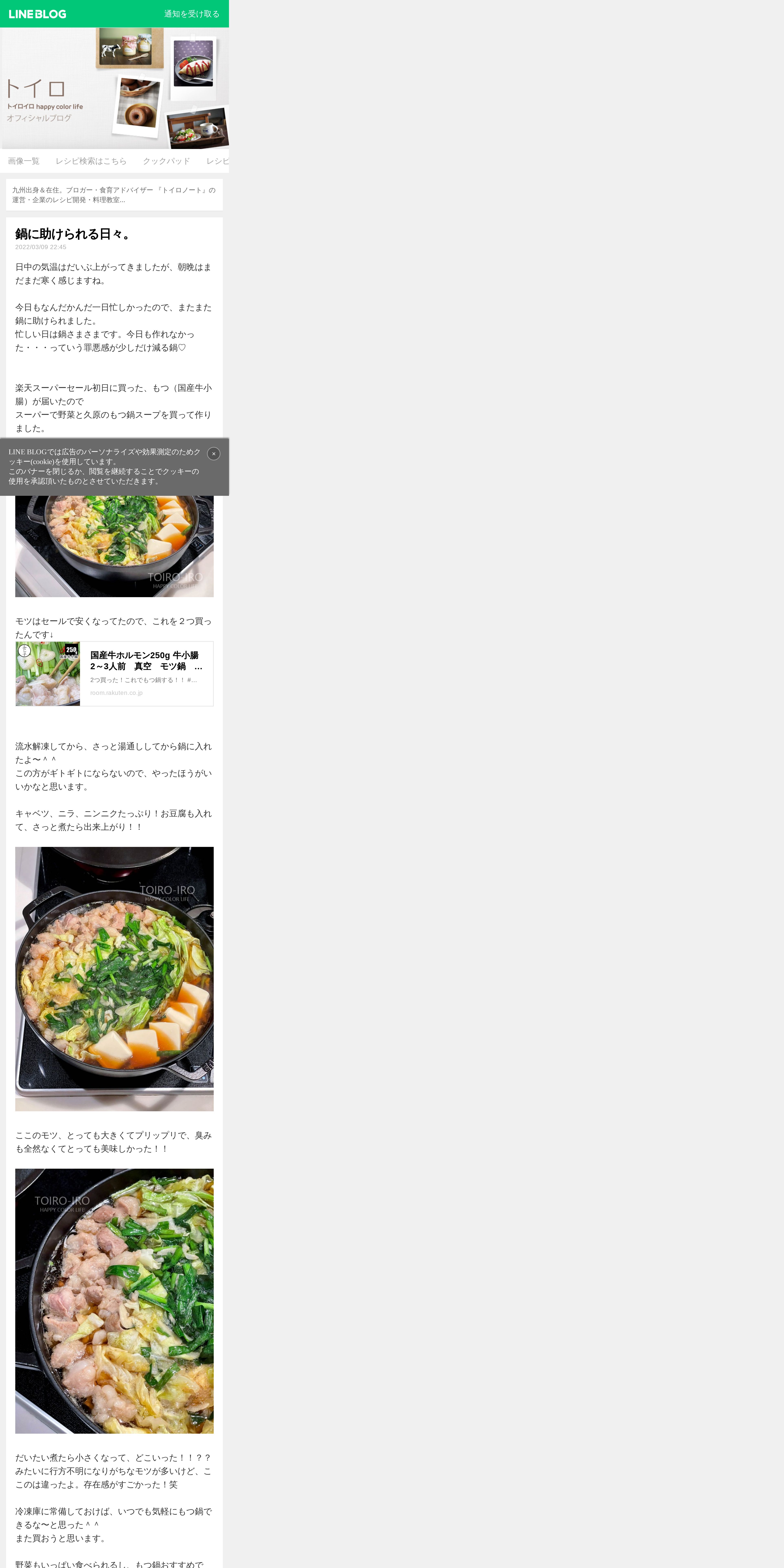This screenshot has height=1568, width=784.
Task: Dismiss the cookie notice banner
Action: point(213,453)
